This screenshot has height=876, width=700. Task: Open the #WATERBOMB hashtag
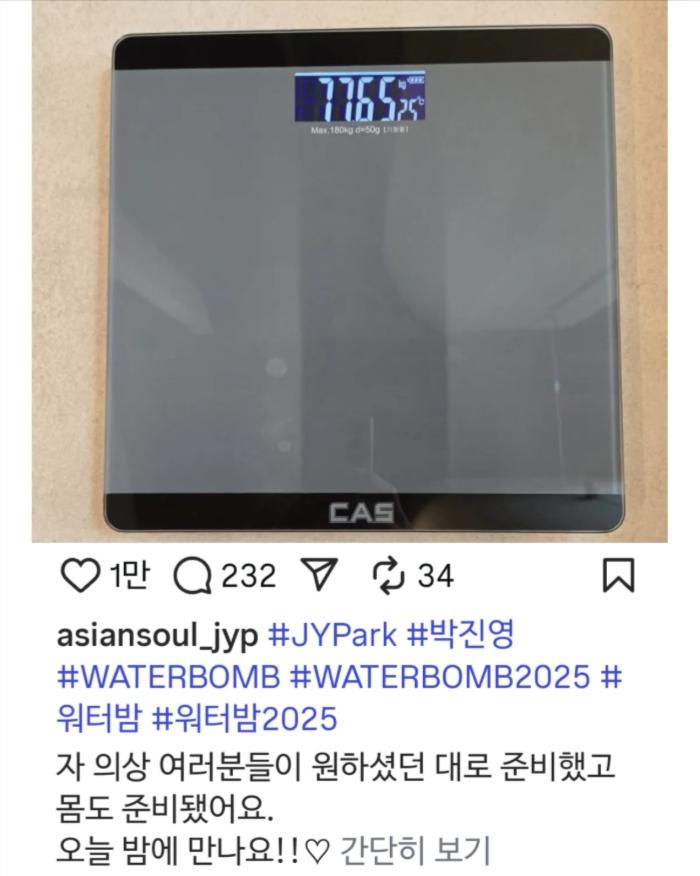[169, 677]
